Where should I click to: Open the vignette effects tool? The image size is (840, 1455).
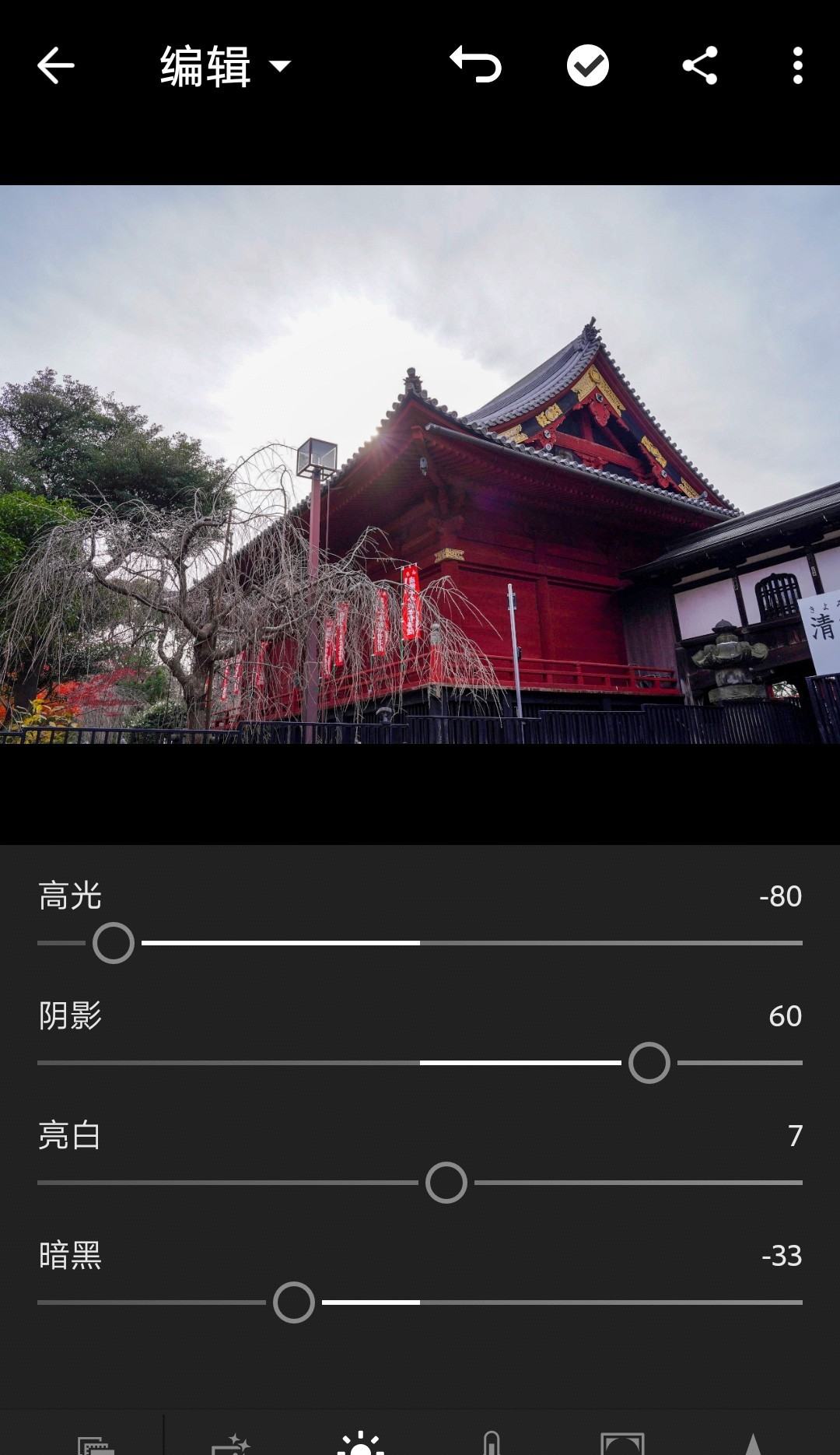click(x=622, y=1444)
